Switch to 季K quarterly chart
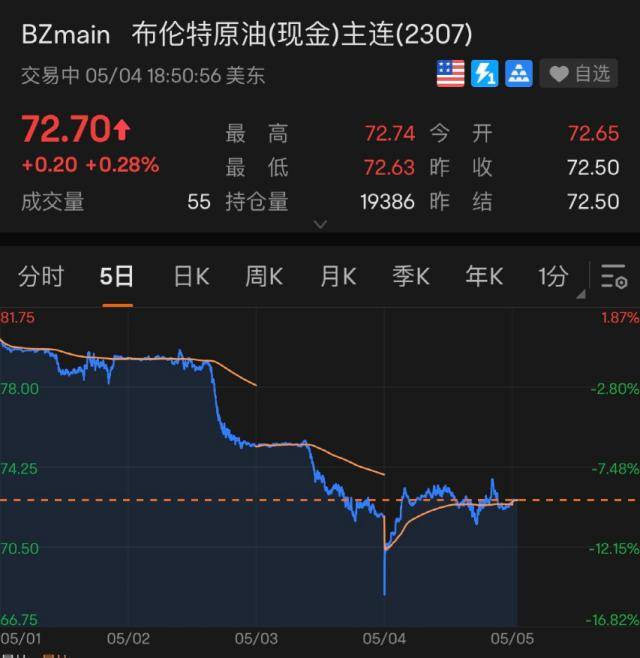 (x=411, y=276)
